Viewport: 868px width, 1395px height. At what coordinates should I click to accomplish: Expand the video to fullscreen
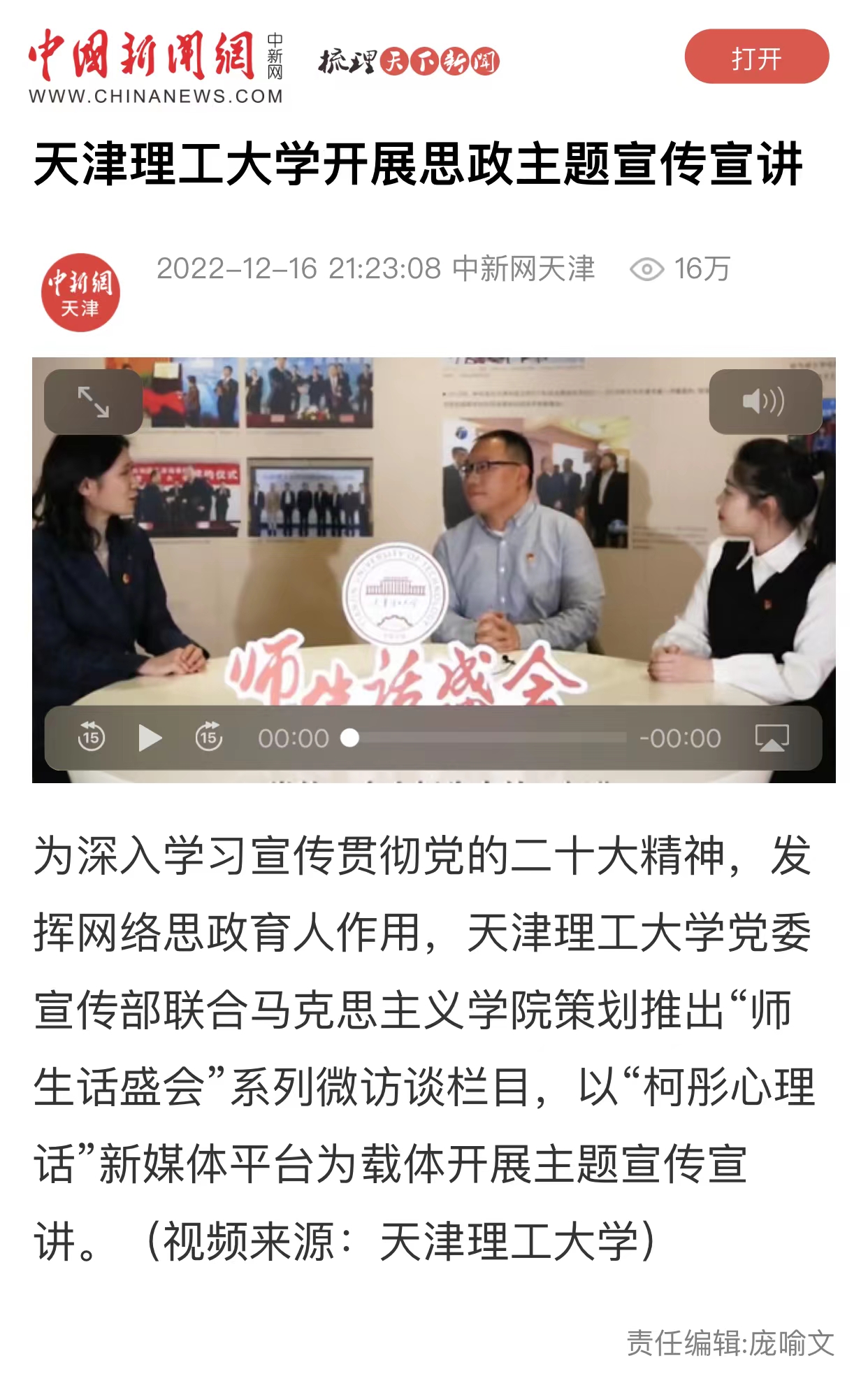tap(93, 402)
